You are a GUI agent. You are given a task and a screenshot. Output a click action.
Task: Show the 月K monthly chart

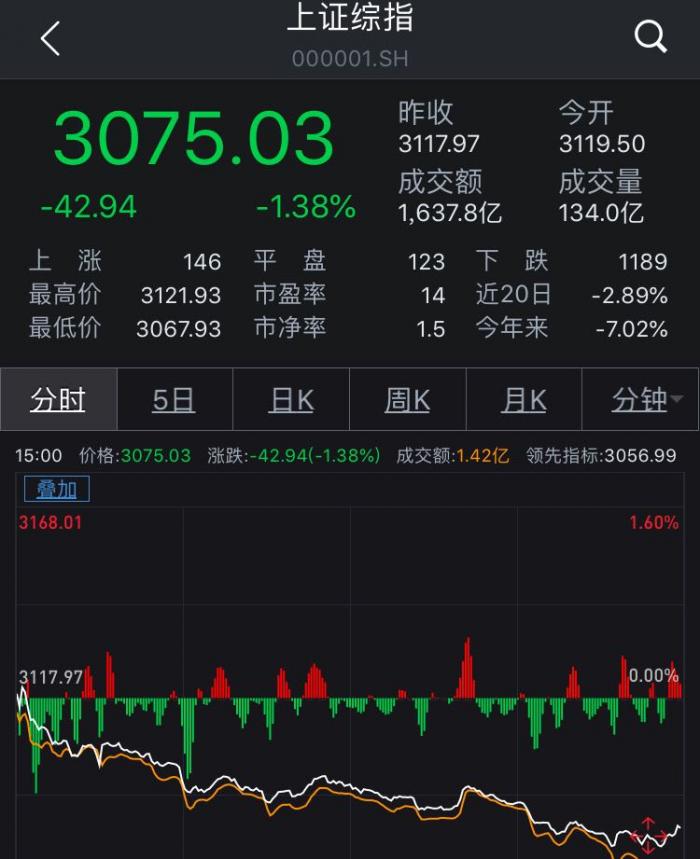(524, 400)
